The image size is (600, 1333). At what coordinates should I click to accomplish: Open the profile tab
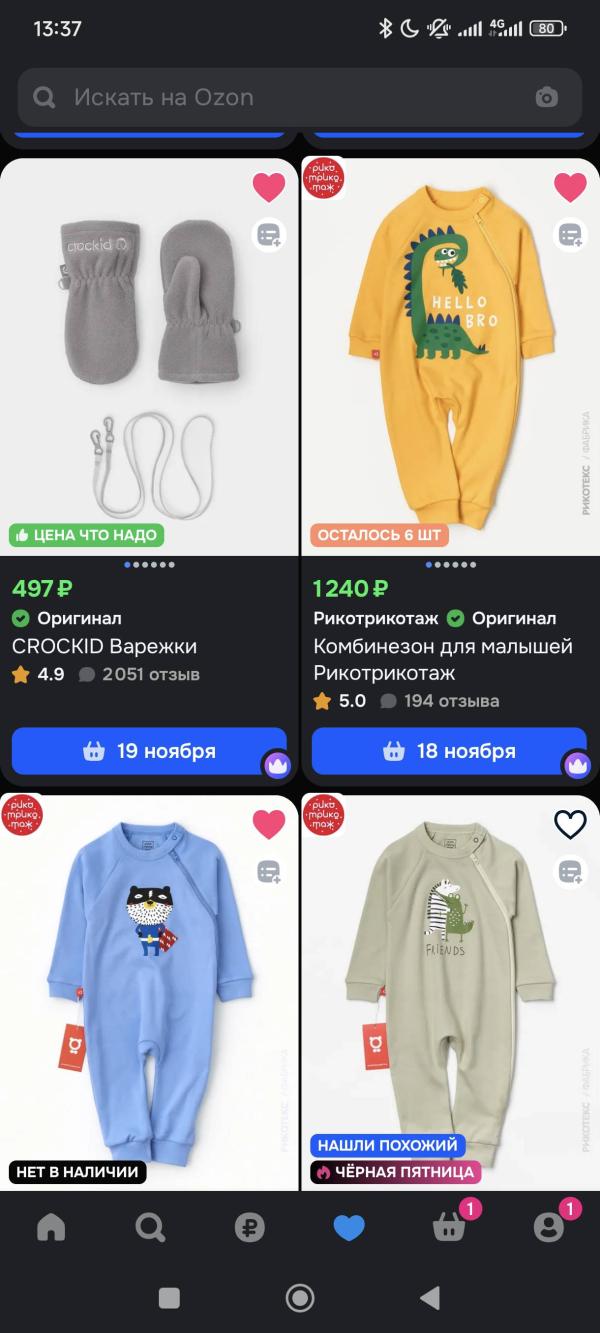[x=549, y=1227]
